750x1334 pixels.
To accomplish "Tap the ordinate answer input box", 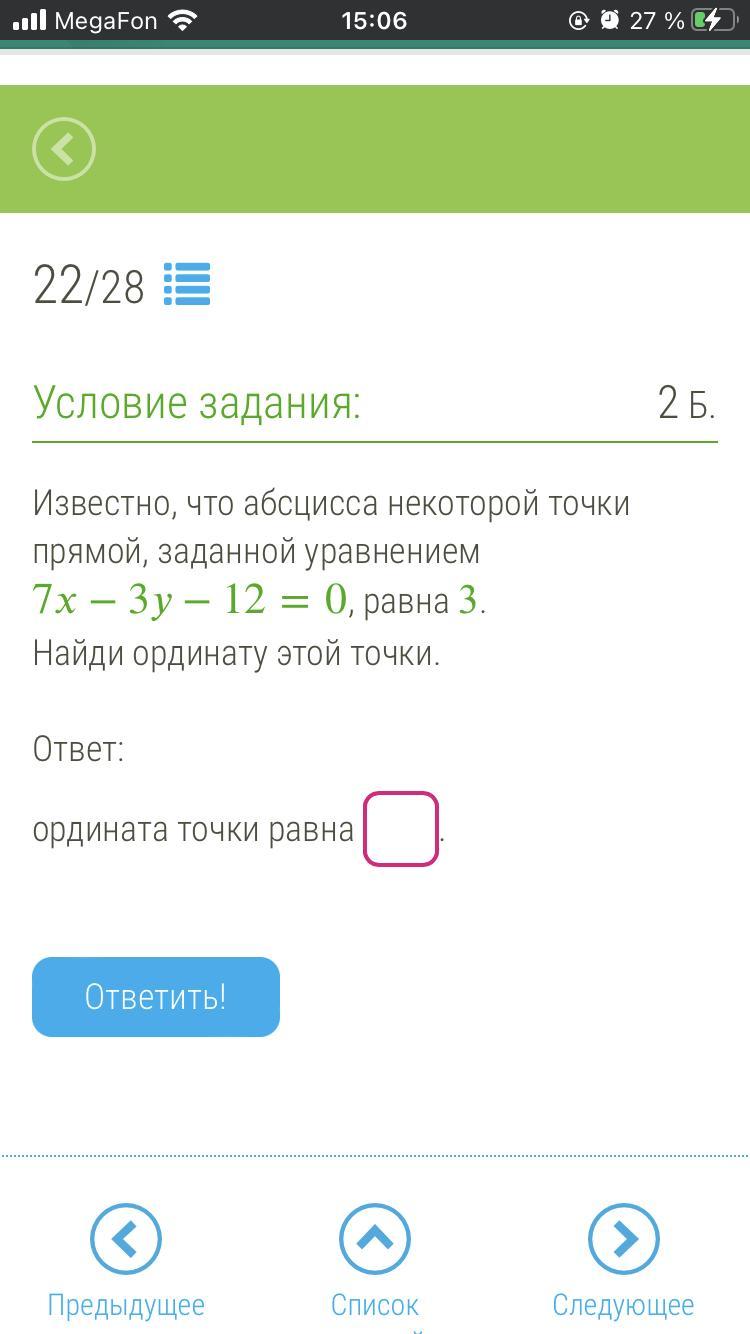I will (401, 829).
